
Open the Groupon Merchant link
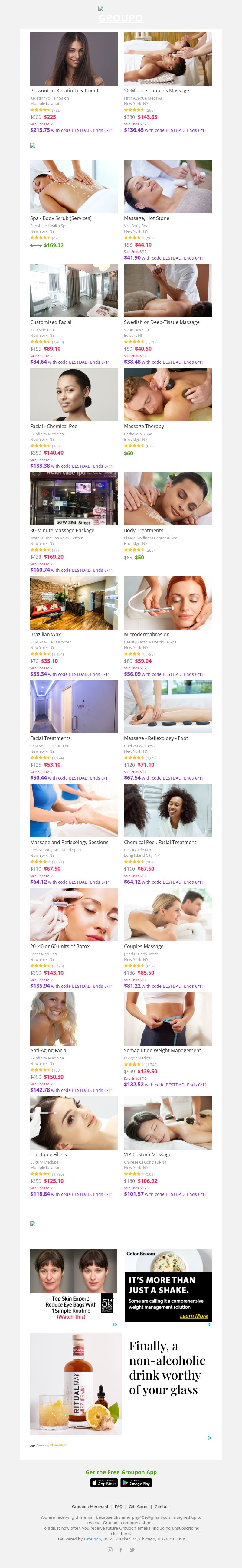coord(90,1507)
